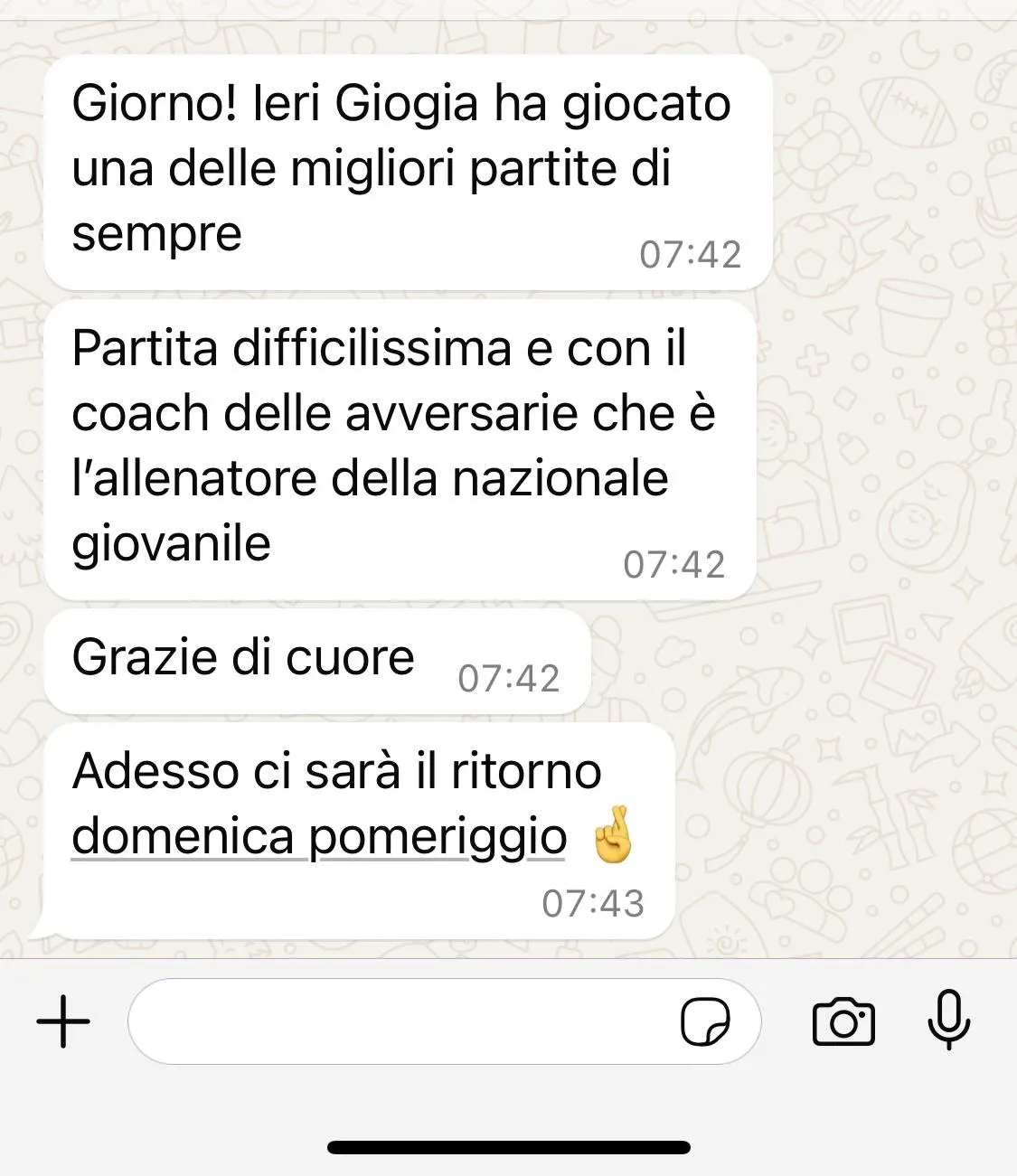Open the sticker picker
This screenshot has height=1176, width=1017.
(x=705, y=1022)
